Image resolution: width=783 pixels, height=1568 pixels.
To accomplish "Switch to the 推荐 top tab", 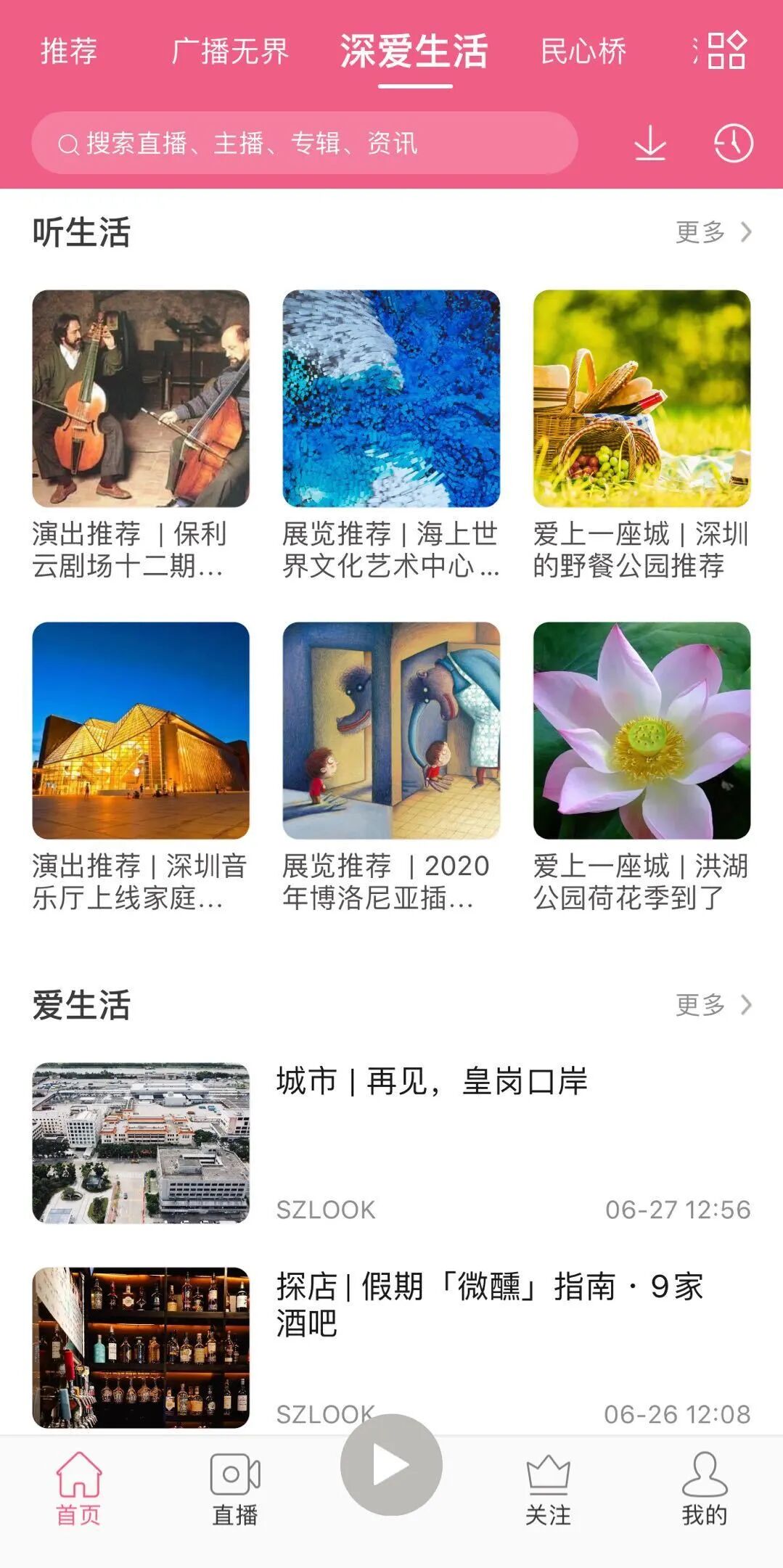I will (69, 52).
